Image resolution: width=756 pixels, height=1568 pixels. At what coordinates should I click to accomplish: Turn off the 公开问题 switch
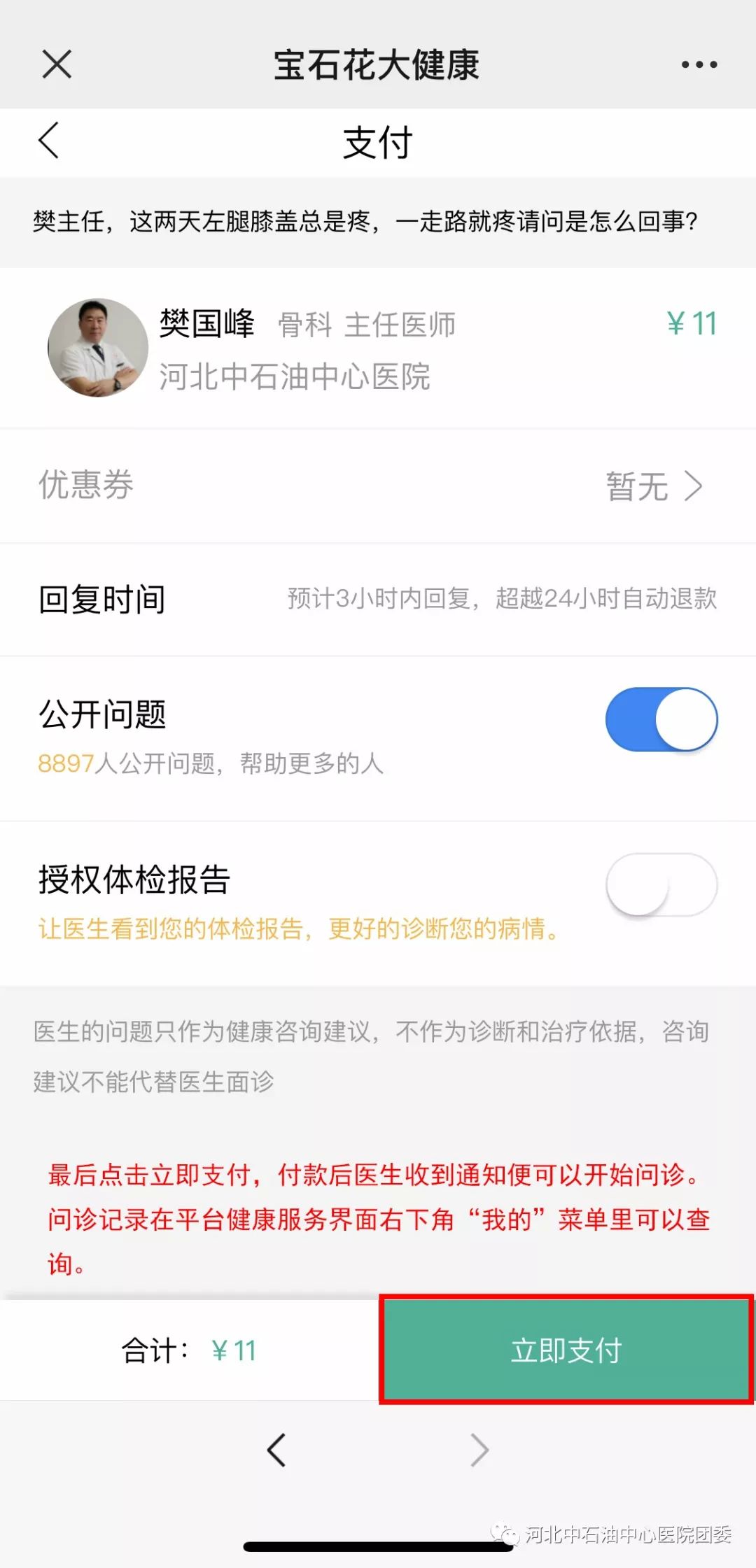point(661,719)
